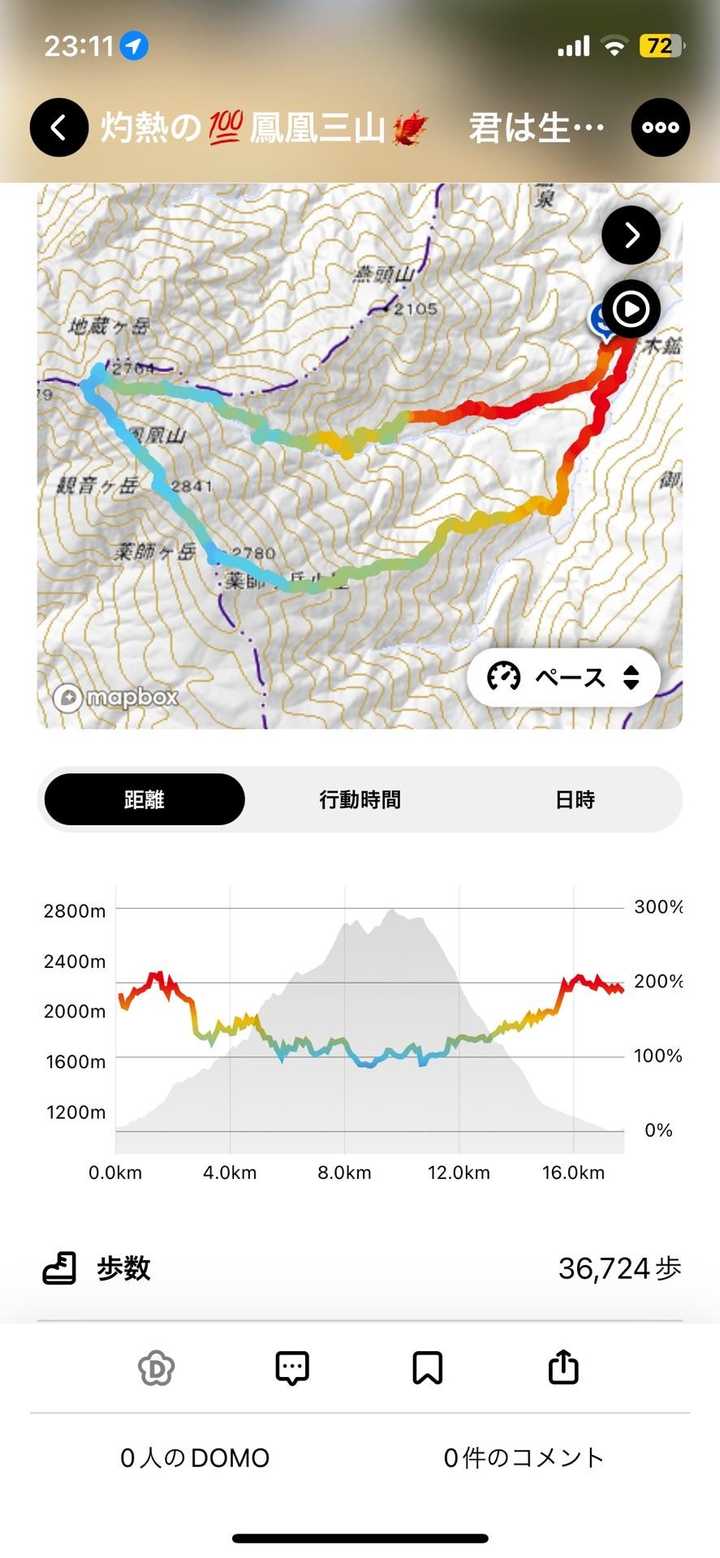The height and width of the screenshot is (1558, 720).
Task: Bookmark this activity record
Action: (428, 1367)
